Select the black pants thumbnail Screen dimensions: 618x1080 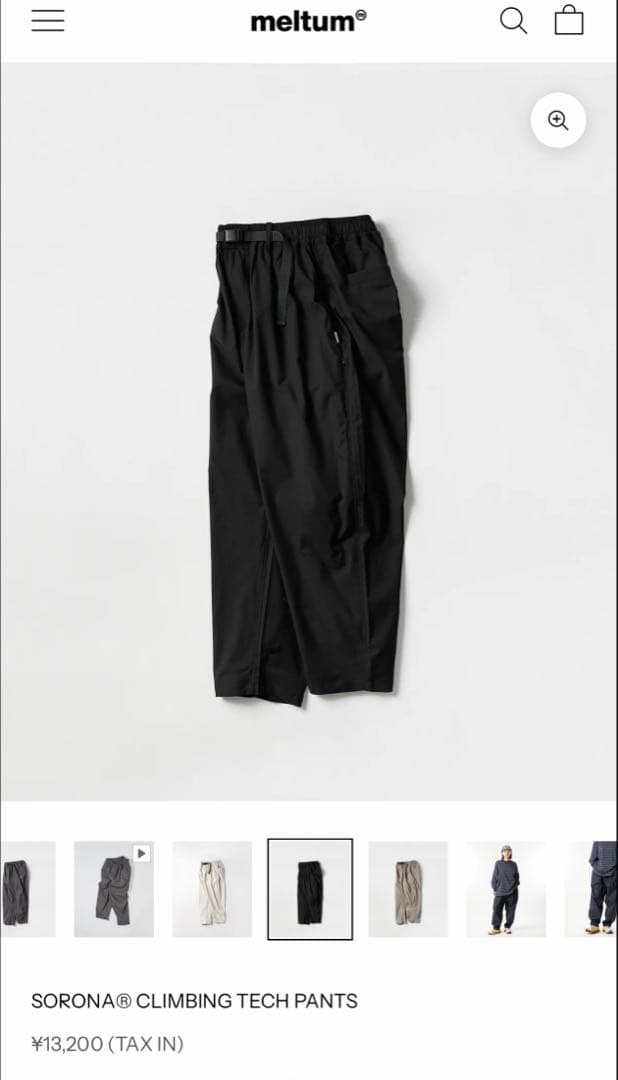coord(310,889)
